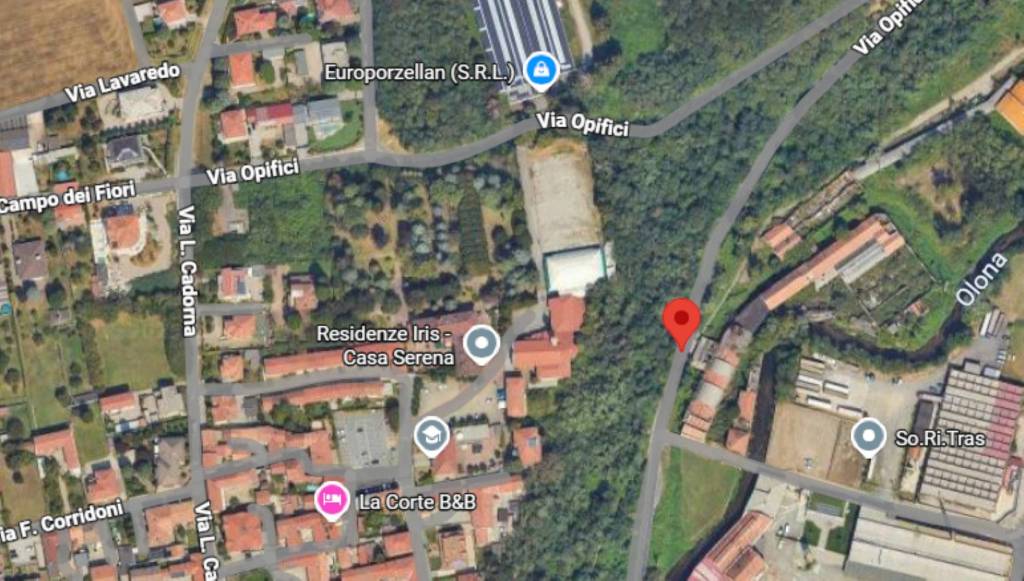Open the Europorzellan (S.R.L.) shop marker
This screenshot has height=581, width=1024.
tap(541, 70)
